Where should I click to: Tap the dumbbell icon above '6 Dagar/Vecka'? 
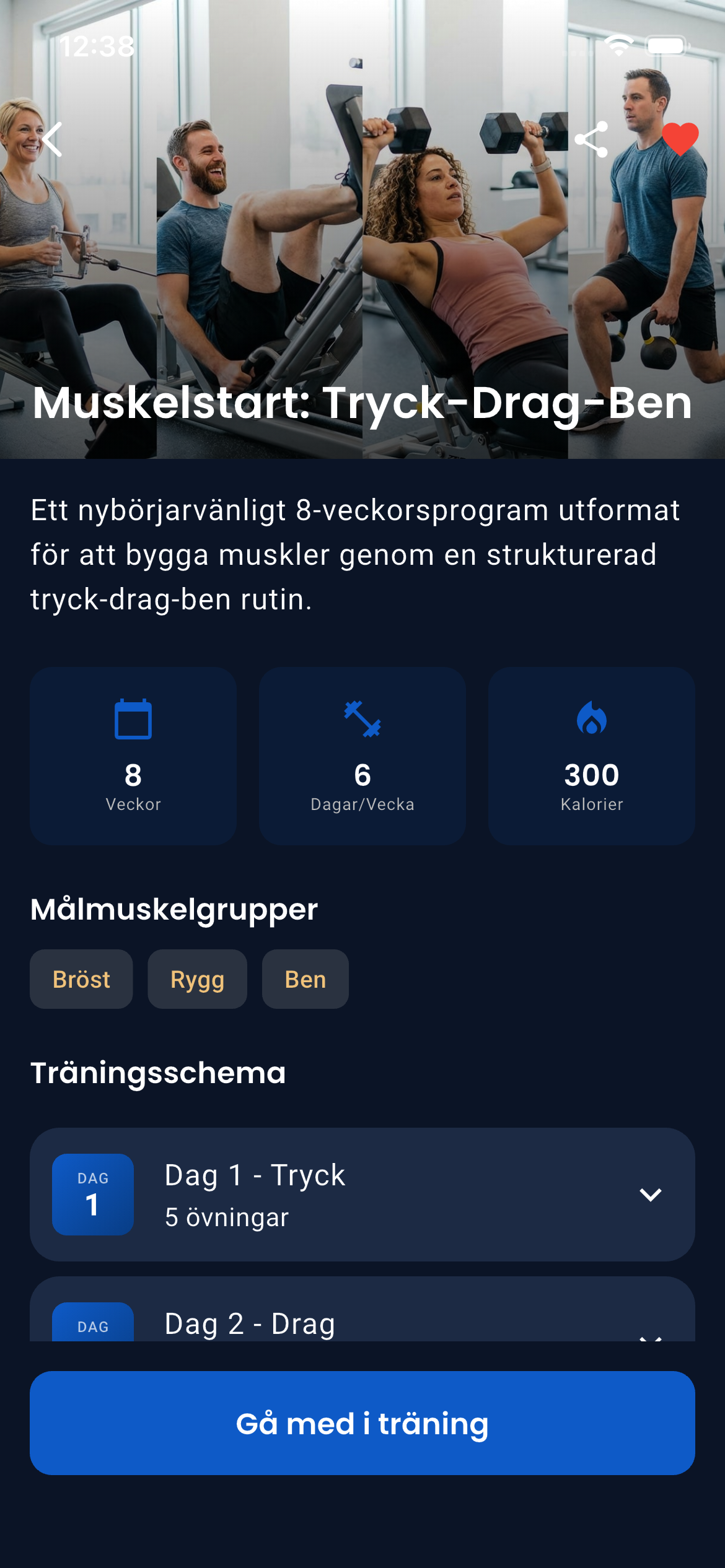[x=362, y=720]
